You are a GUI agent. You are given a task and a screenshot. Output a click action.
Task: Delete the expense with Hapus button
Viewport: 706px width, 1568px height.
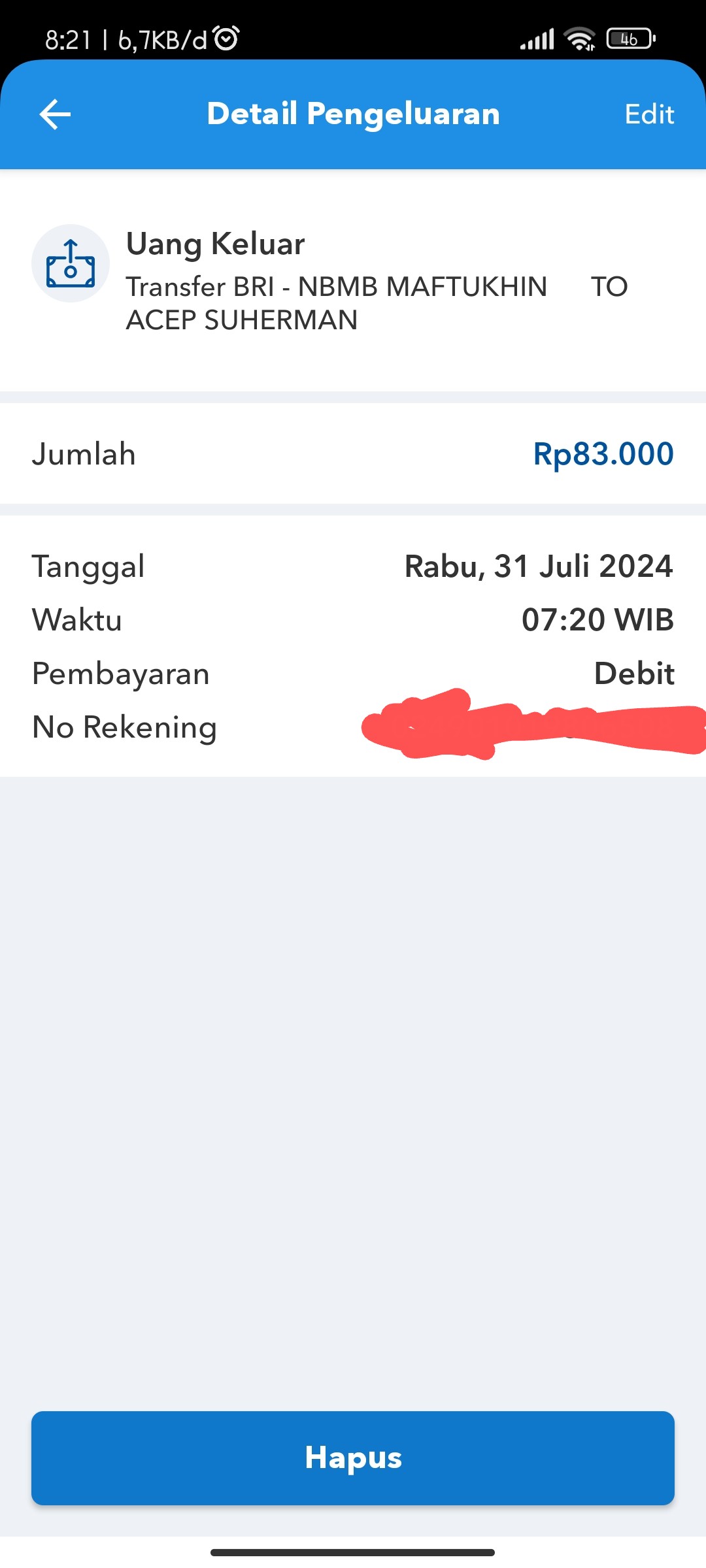(353, 1458)
